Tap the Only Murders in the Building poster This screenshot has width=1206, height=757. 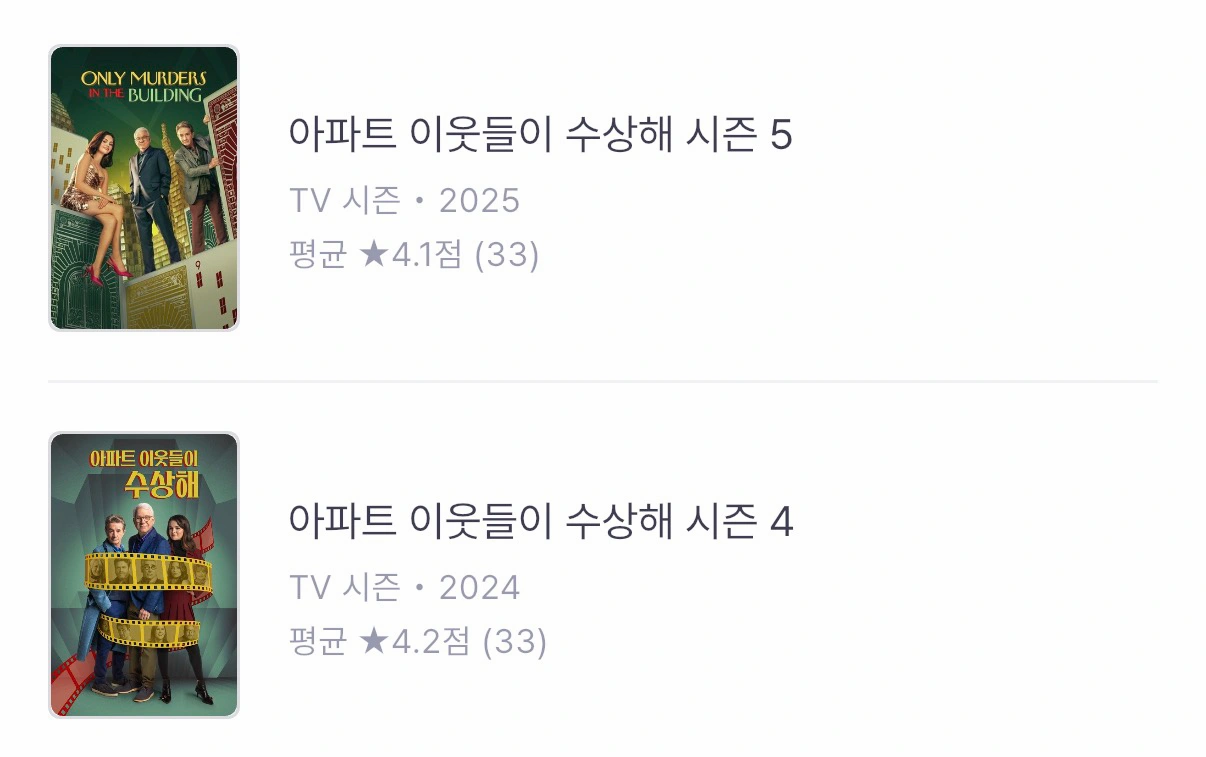(x=144, y=188)
